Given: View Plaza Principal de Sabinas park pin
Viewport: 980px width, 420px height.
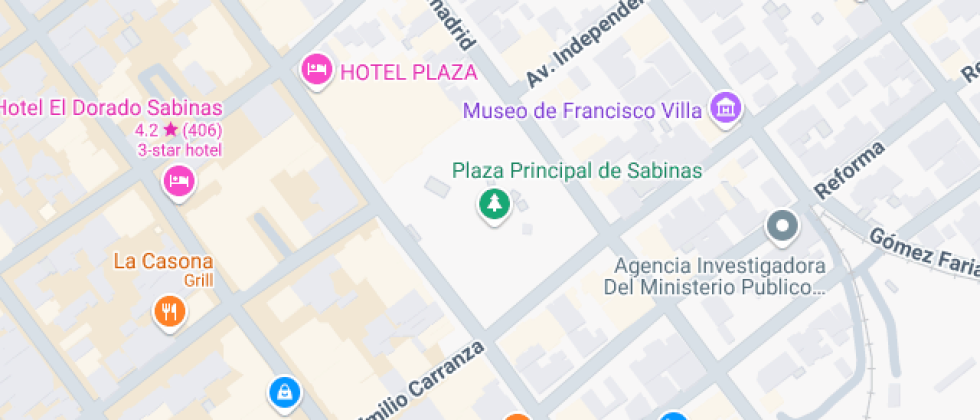Looking at the screenshot, I should coord(493,206).
